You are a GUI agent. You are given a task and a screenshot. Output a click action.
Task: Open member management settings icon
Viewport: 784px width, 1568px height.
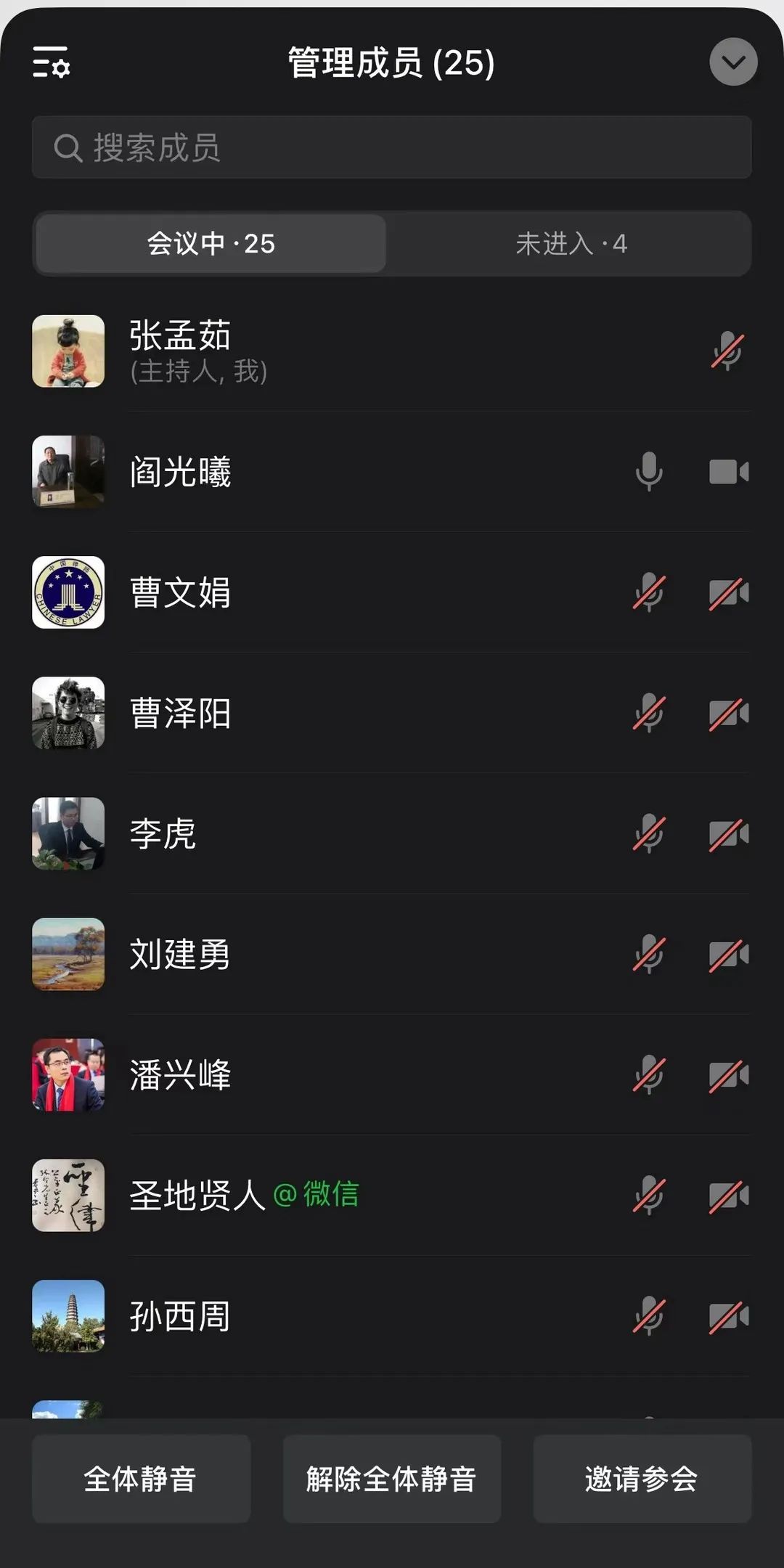(x=51, y=62)
